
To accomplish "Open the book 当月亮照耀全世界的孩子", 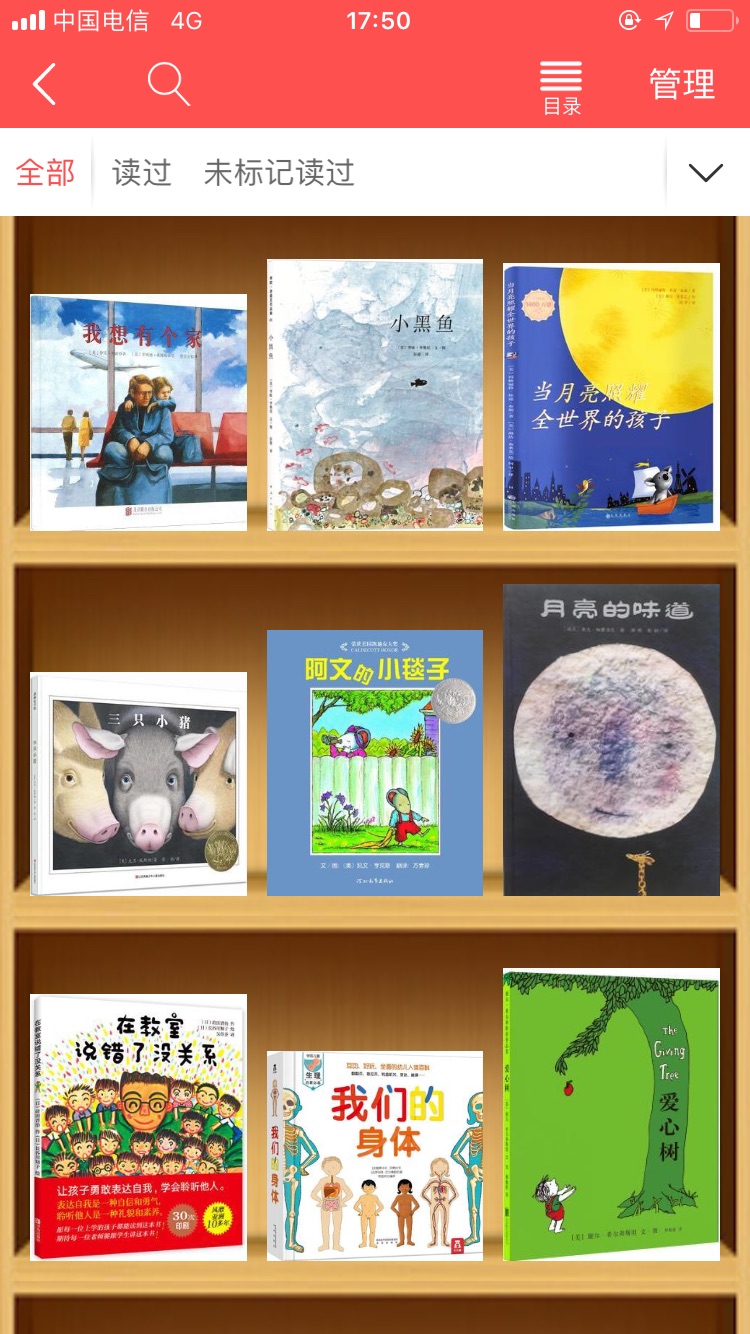I will point(611,397).
